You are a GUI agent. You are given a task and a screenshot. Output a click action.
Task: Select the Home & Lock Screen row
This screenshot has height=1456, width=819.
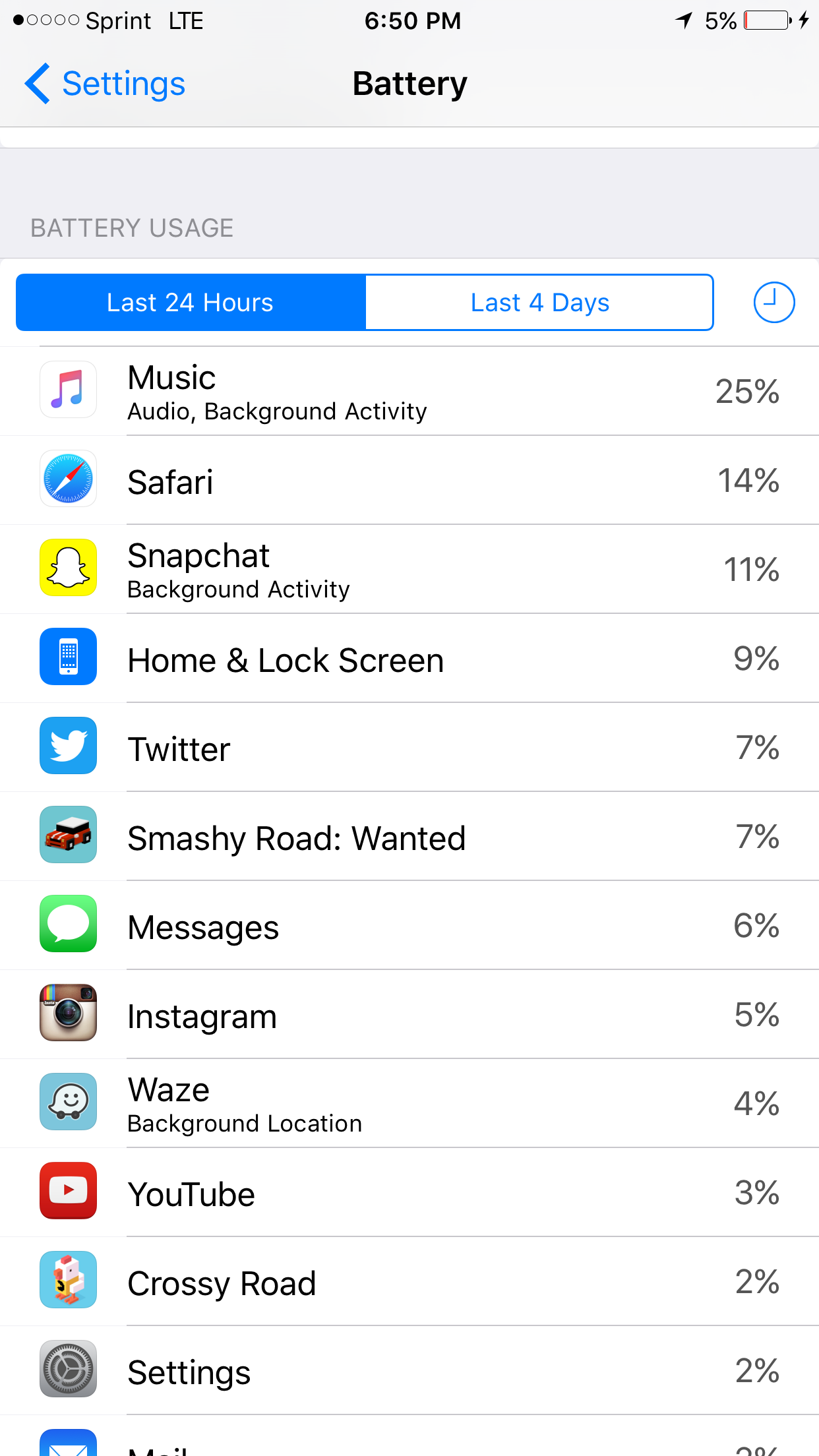pyautogui.click(x=409, y=659)
